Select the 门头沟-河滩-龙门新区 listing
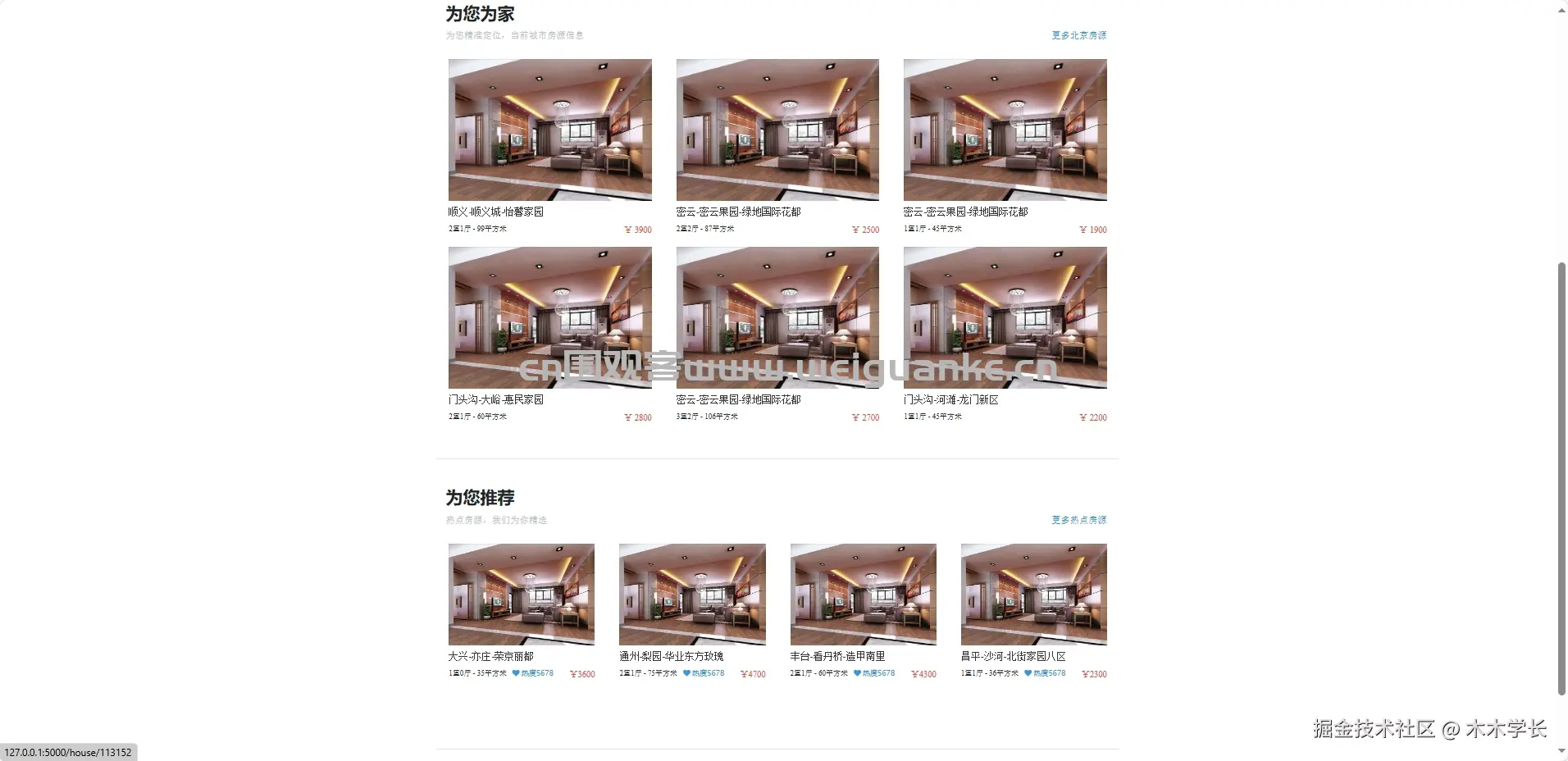The width and height of the screenshot is (1568, 761). point(1005,317)
